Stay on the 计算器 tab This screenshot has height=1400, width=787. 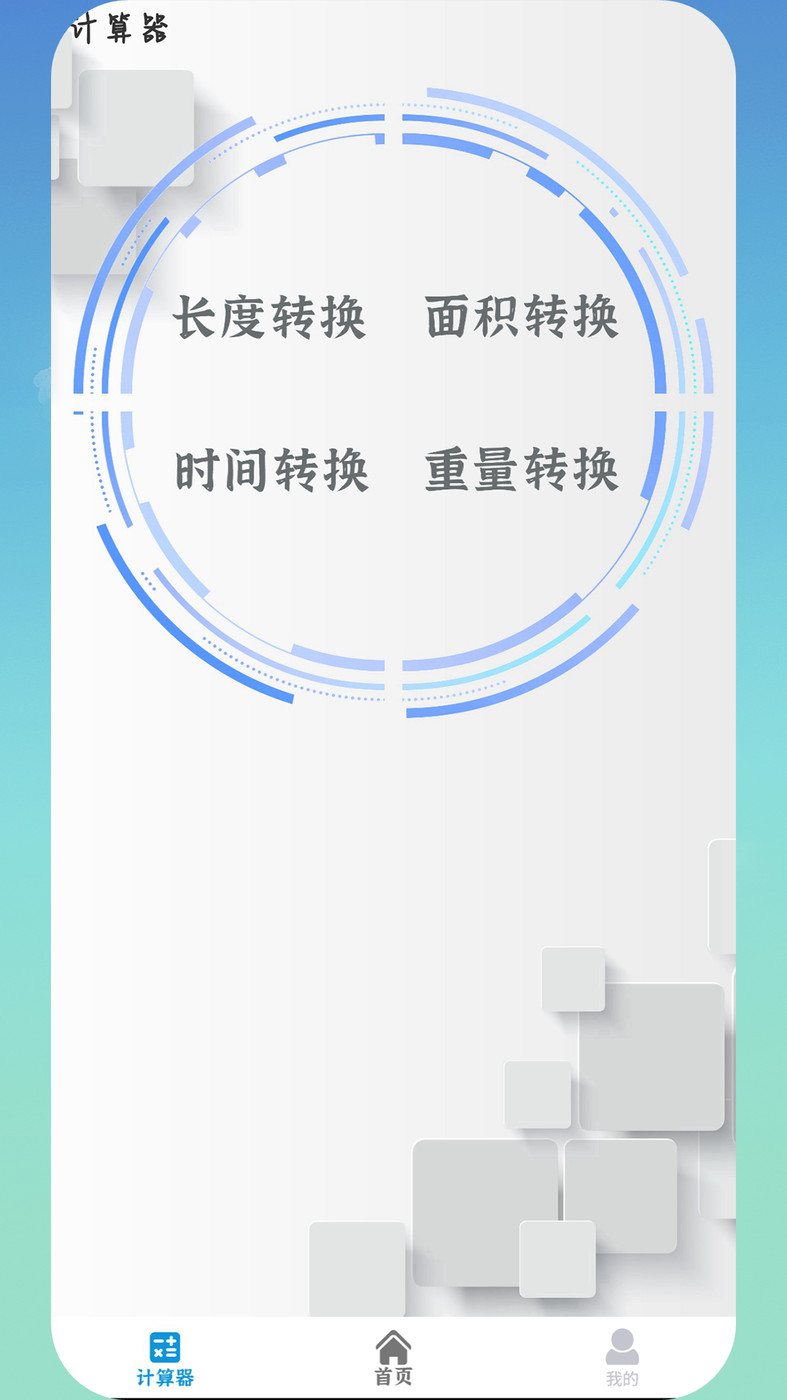click(x=167, y=1362)
